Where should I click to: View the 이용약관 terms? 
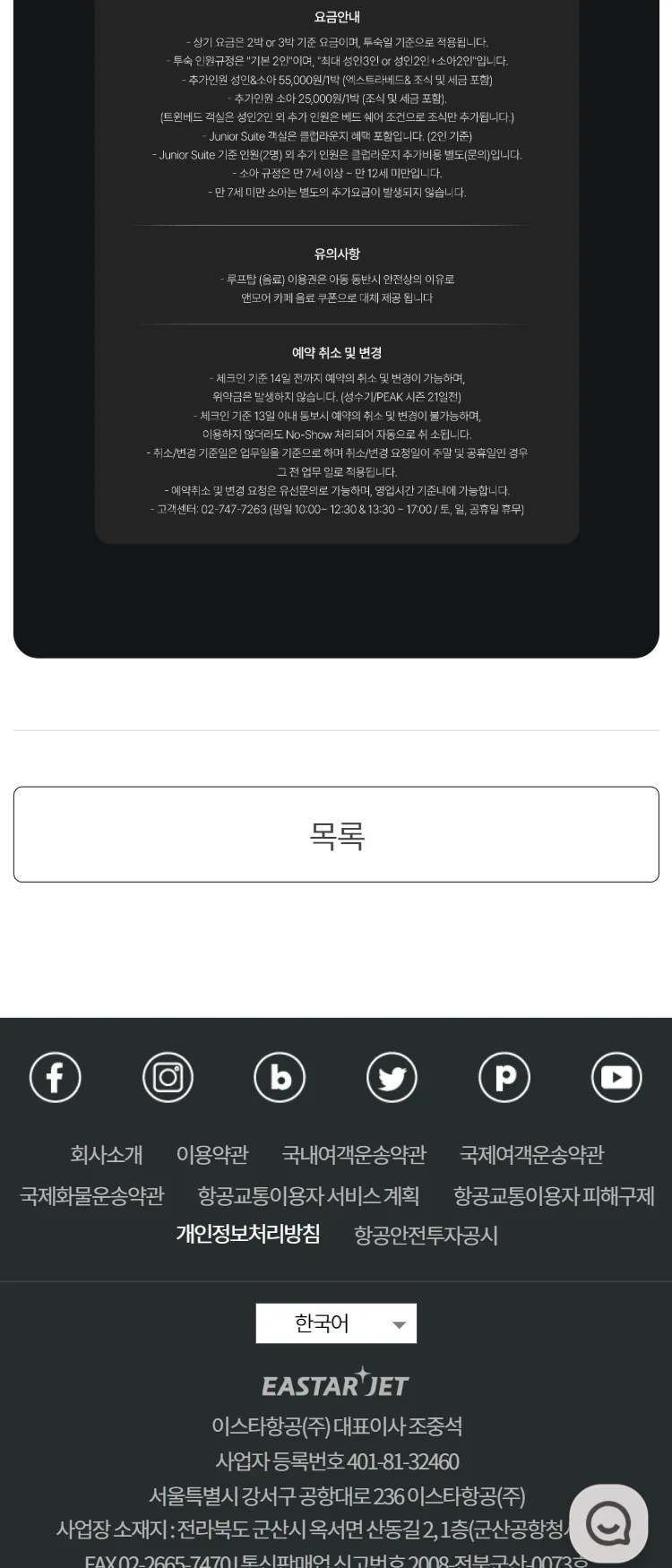(212, 1155)
